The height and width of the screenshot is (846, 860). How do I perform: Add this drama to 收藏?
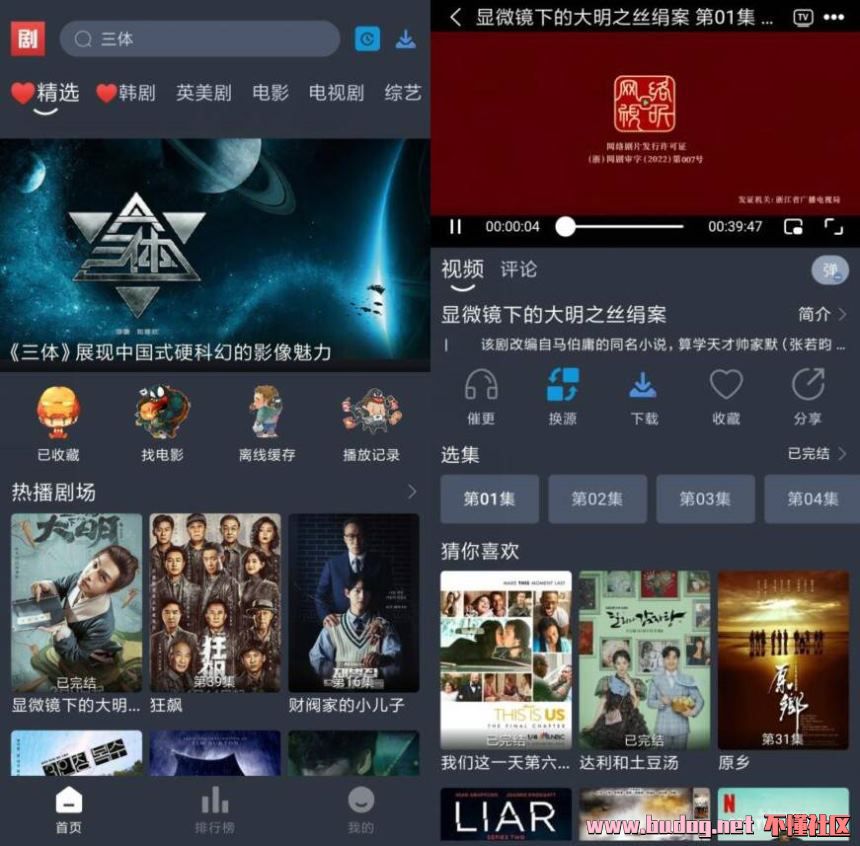click(x=726, y=396)
